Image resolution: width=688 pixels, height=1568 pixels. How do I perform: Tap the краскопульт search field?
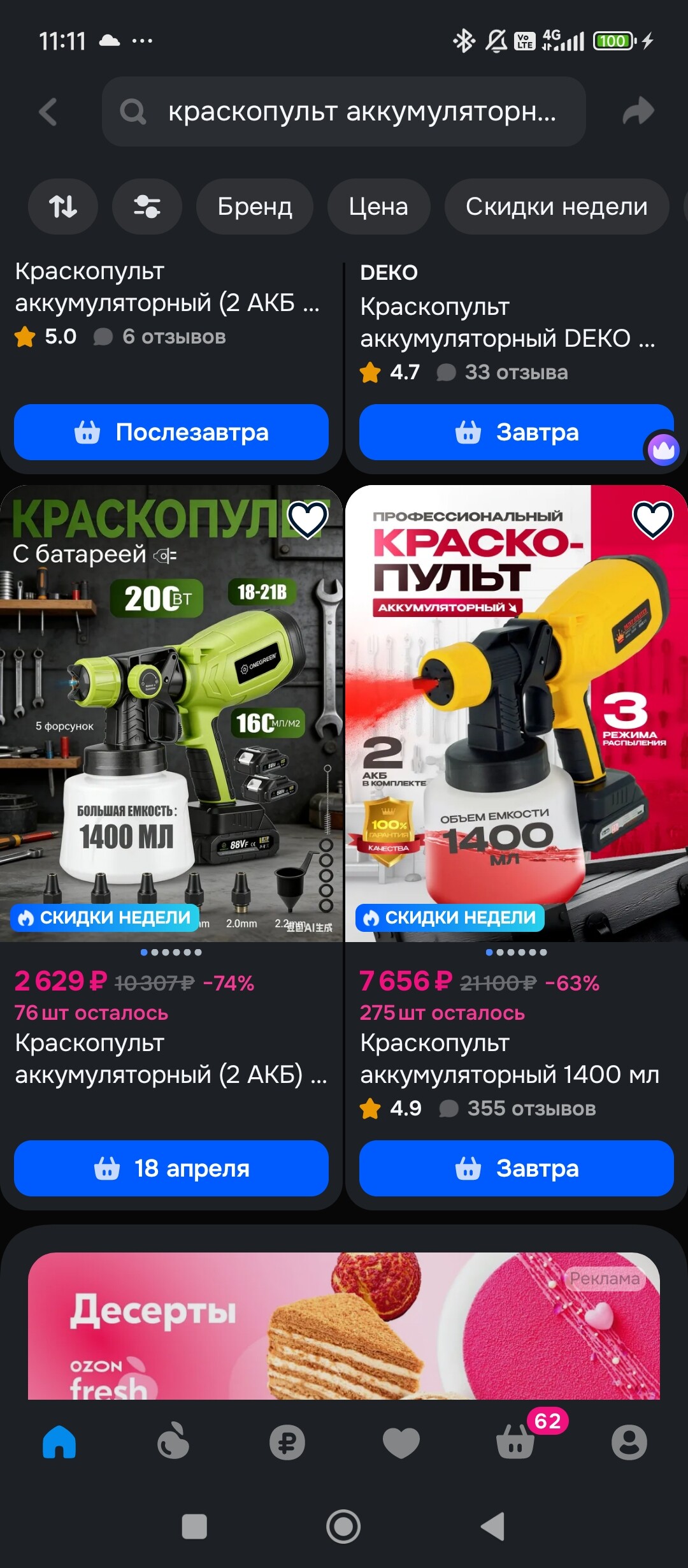click(x=344, y=112)
